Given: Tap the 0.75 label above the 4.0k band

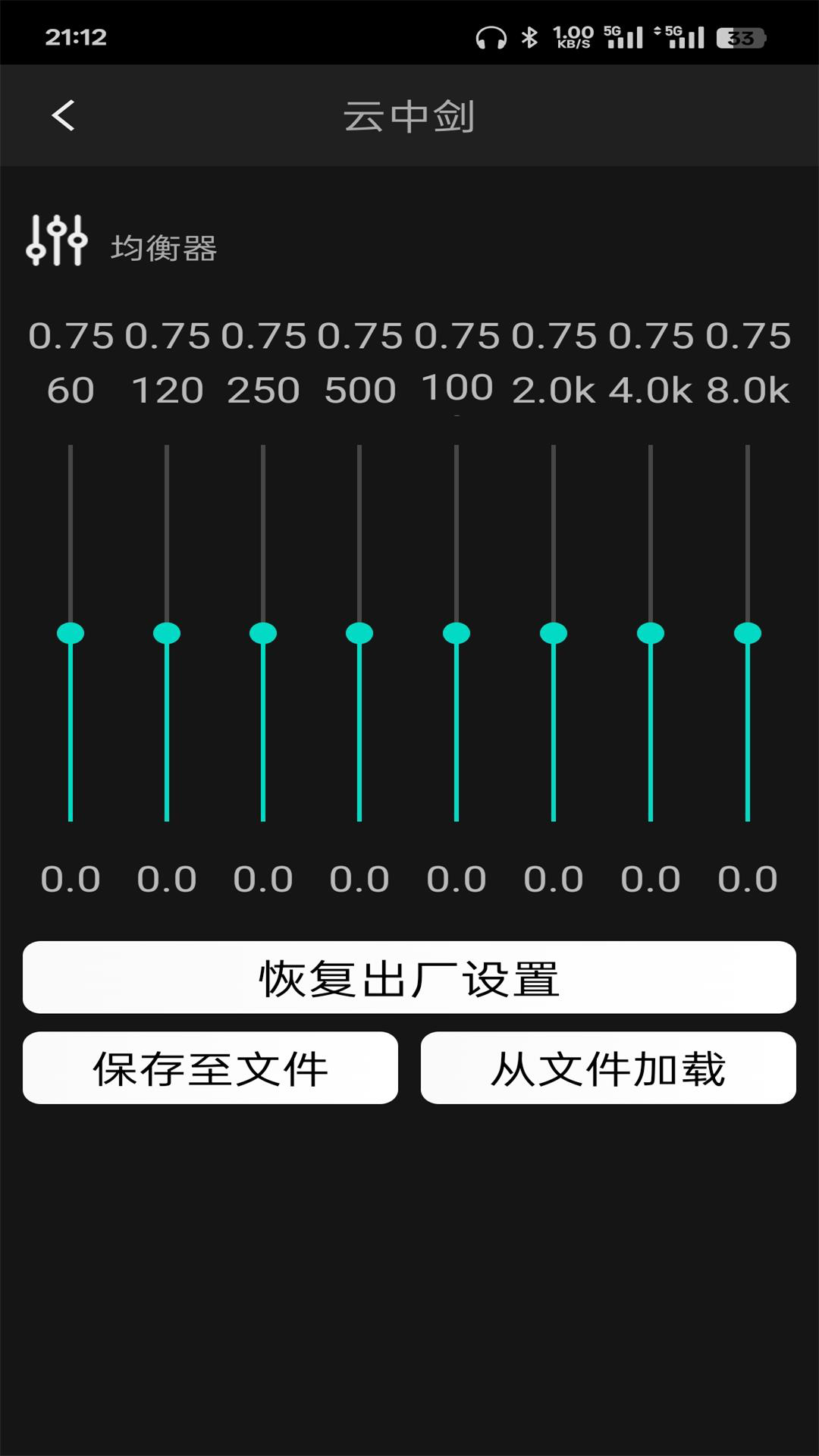Looking at the screenshot, I should [x=649, y=336].
